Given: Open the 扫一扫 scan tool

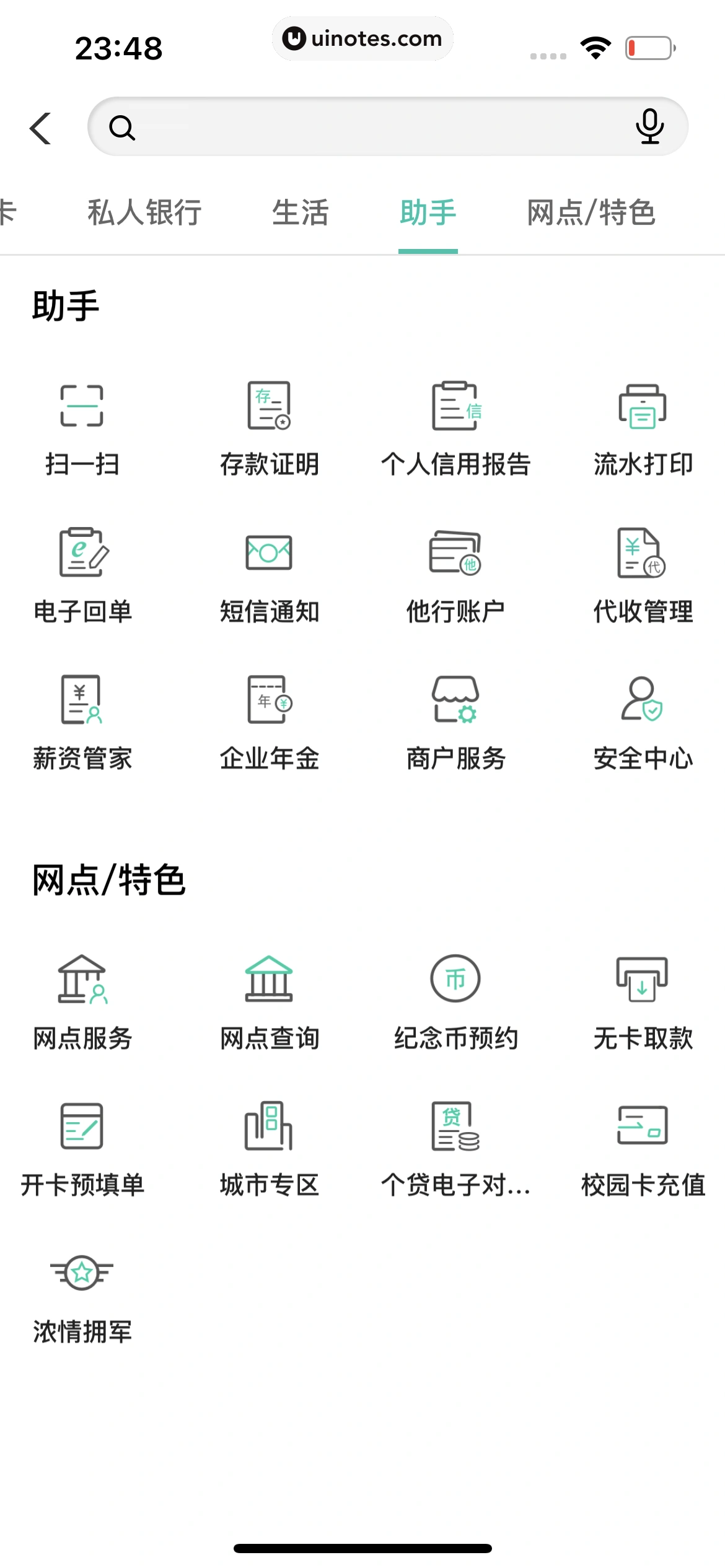Looking at the screenshot, I should coord(83,427).
